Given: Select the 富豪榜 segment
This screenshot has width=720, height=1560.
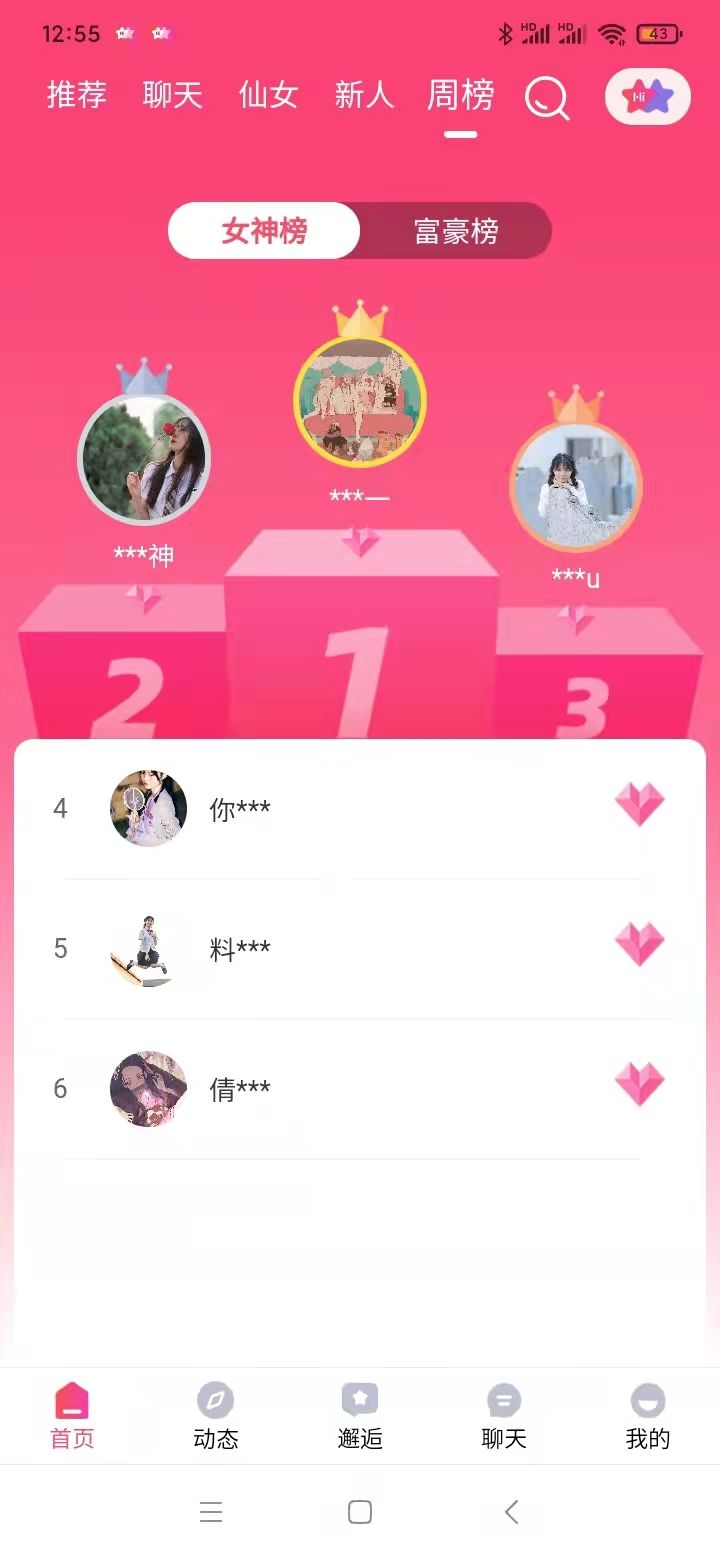Looking at the screenshot, I should [x=455, y=231].
